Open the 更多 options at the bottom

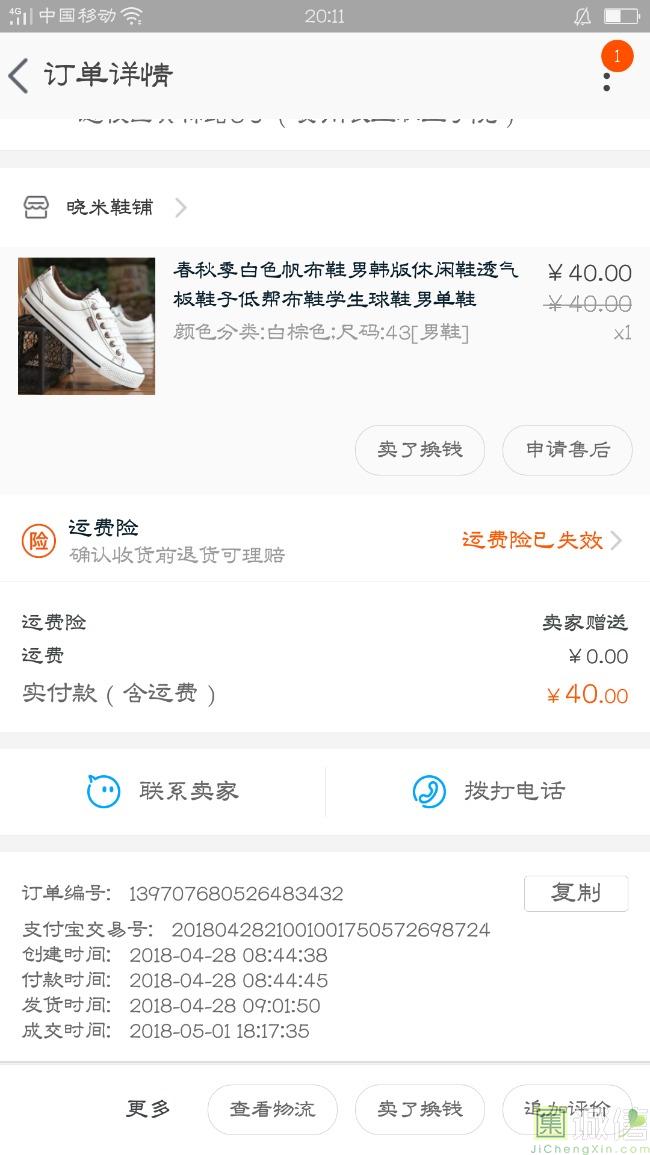tap(148, 1108)
